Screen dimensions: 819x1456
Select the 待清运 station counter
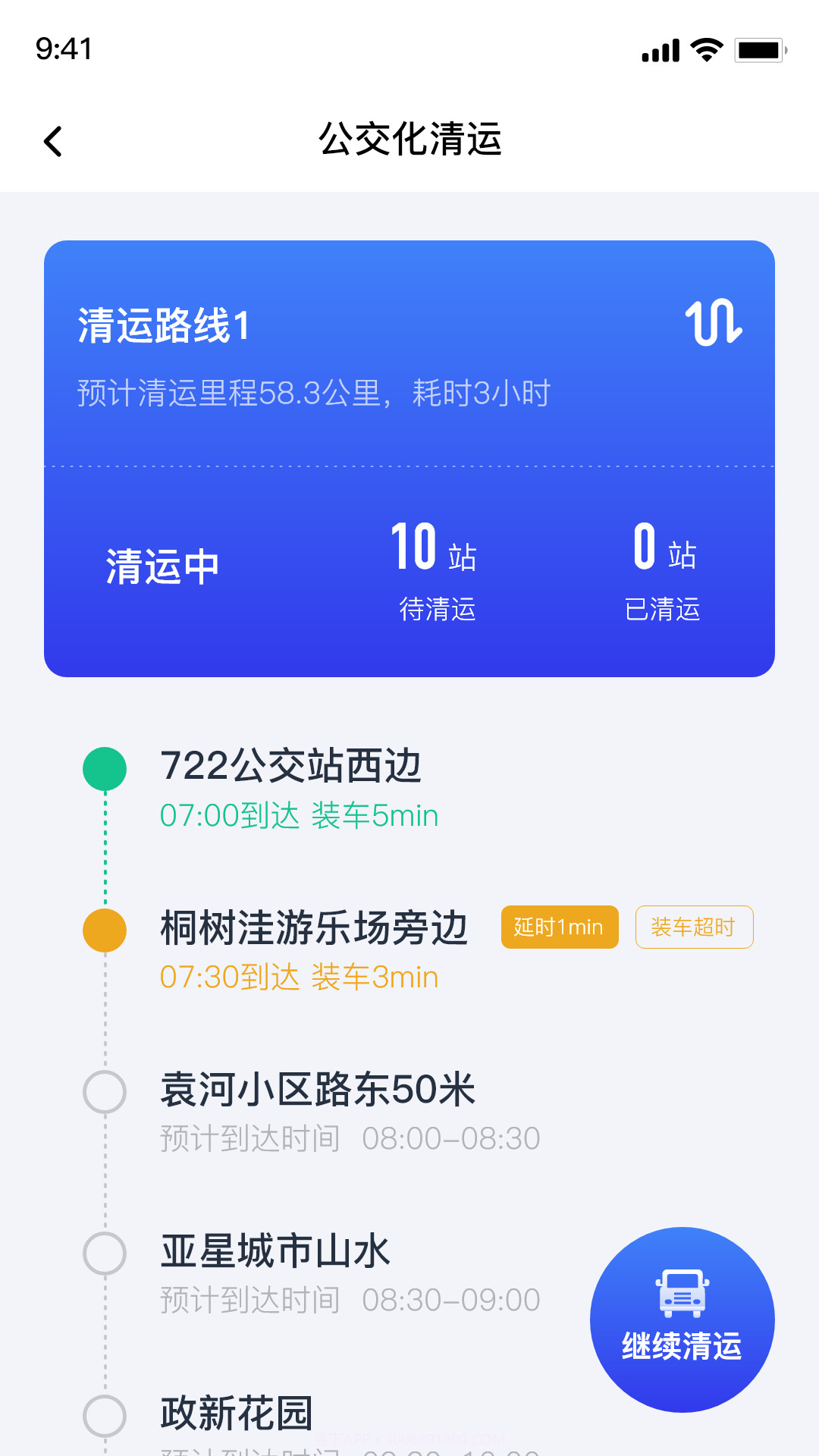[x=438, y=565]
